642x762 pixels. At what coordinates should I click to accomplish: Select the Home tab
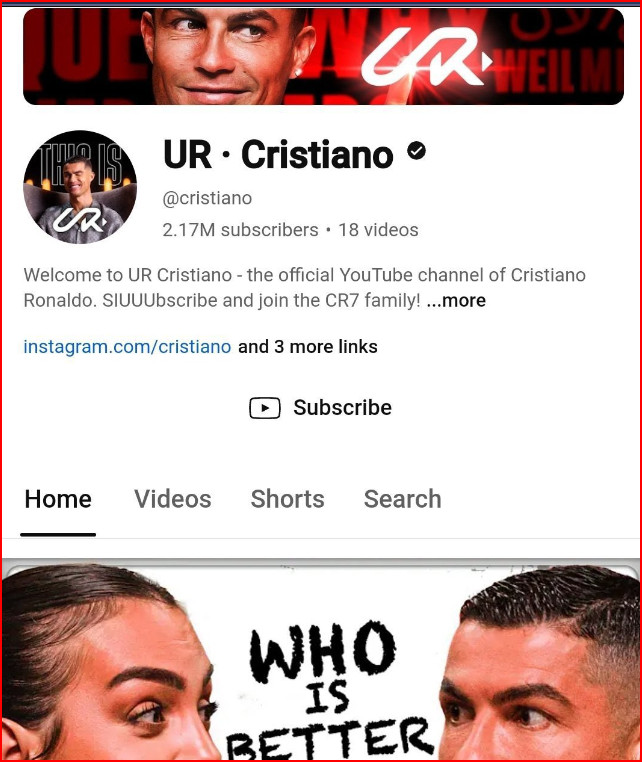58,499
